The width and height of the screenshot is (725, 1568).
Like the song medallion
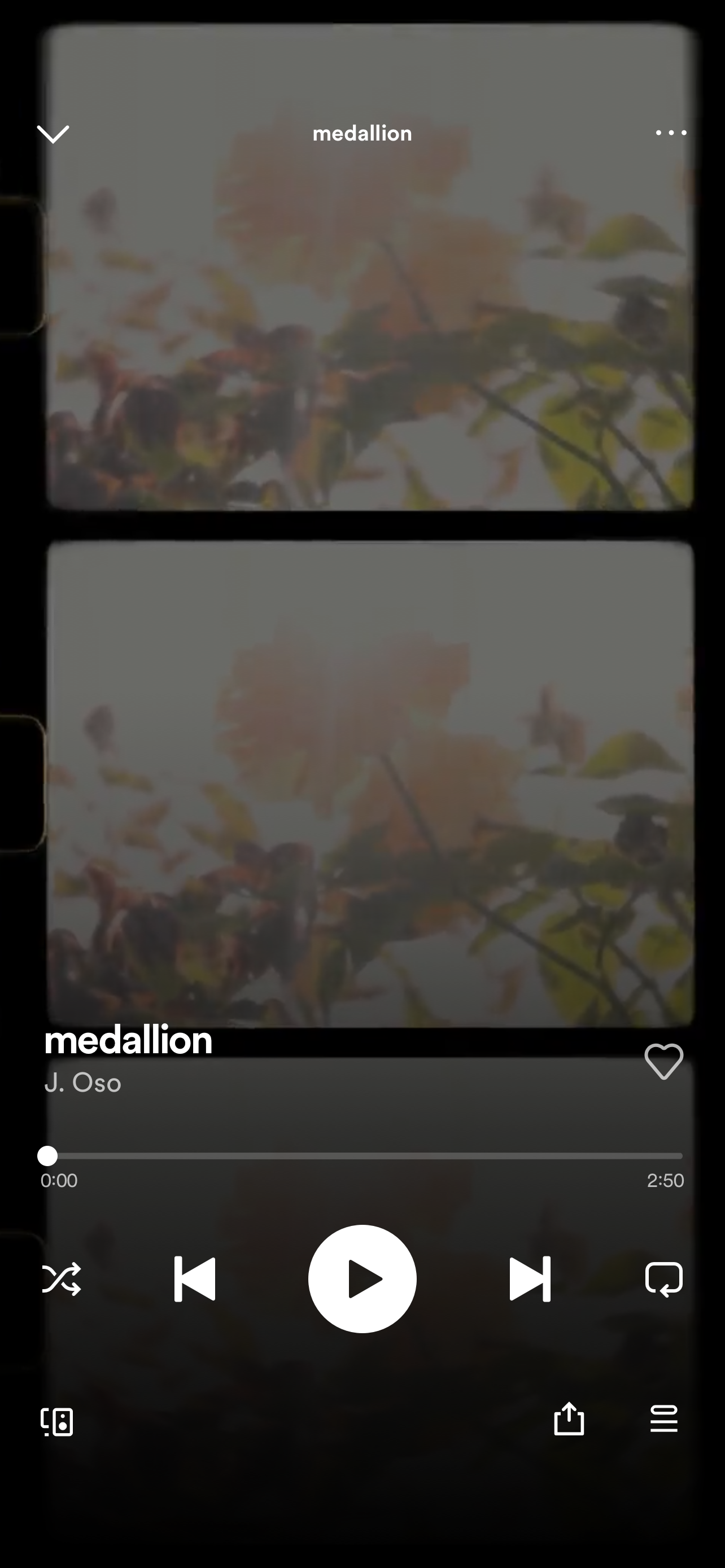[x=663, y=1062]
